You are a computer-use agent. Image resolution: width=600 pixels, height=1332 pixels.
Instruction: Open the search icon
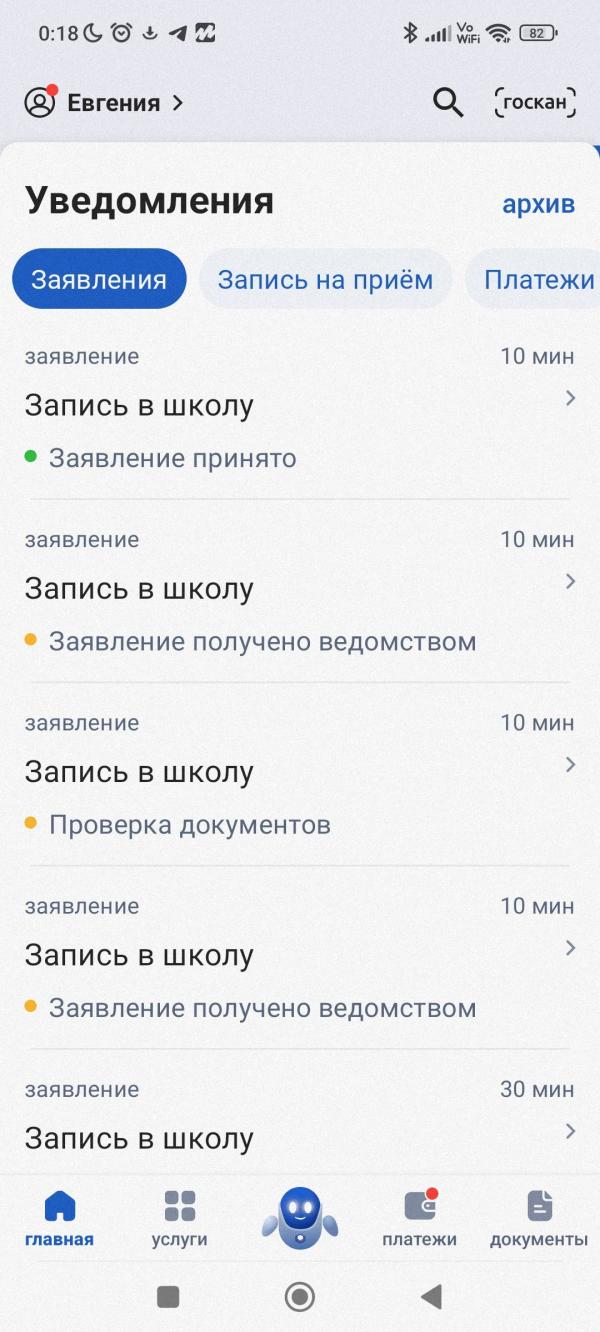pos(447,102)
